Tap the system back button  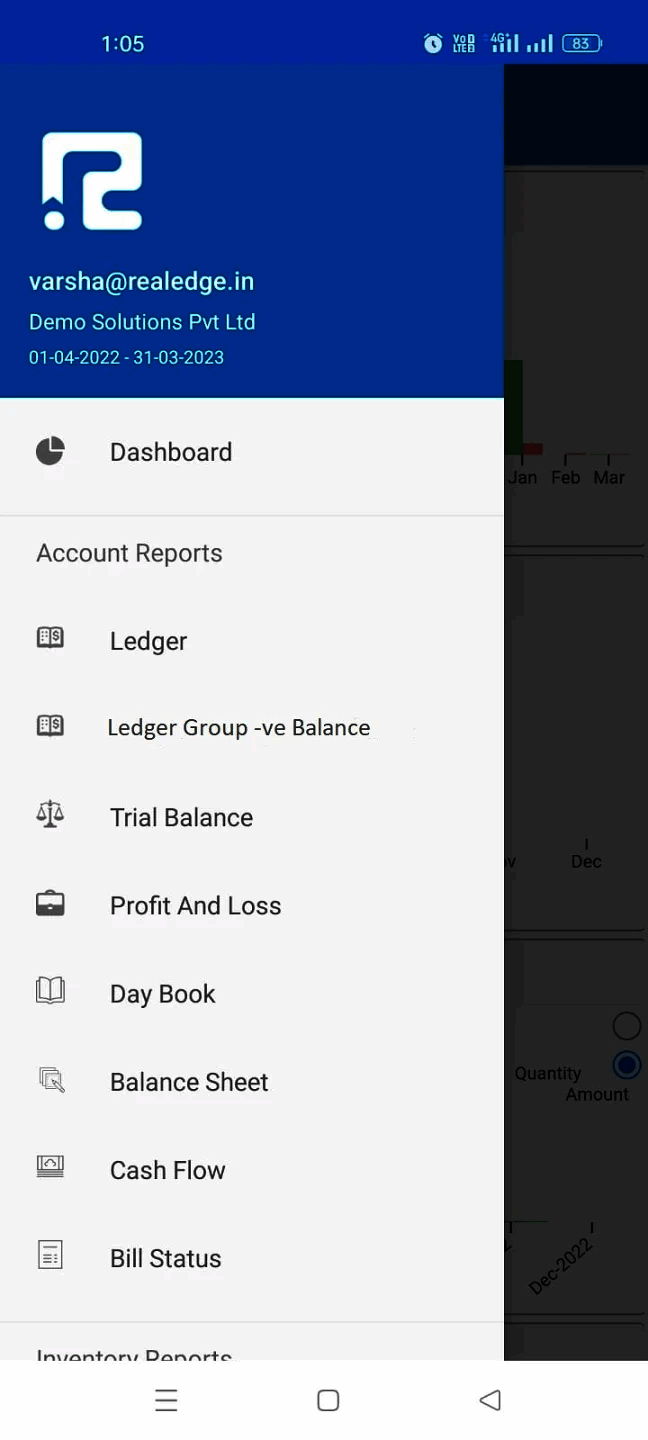[x=489, y=1400]
